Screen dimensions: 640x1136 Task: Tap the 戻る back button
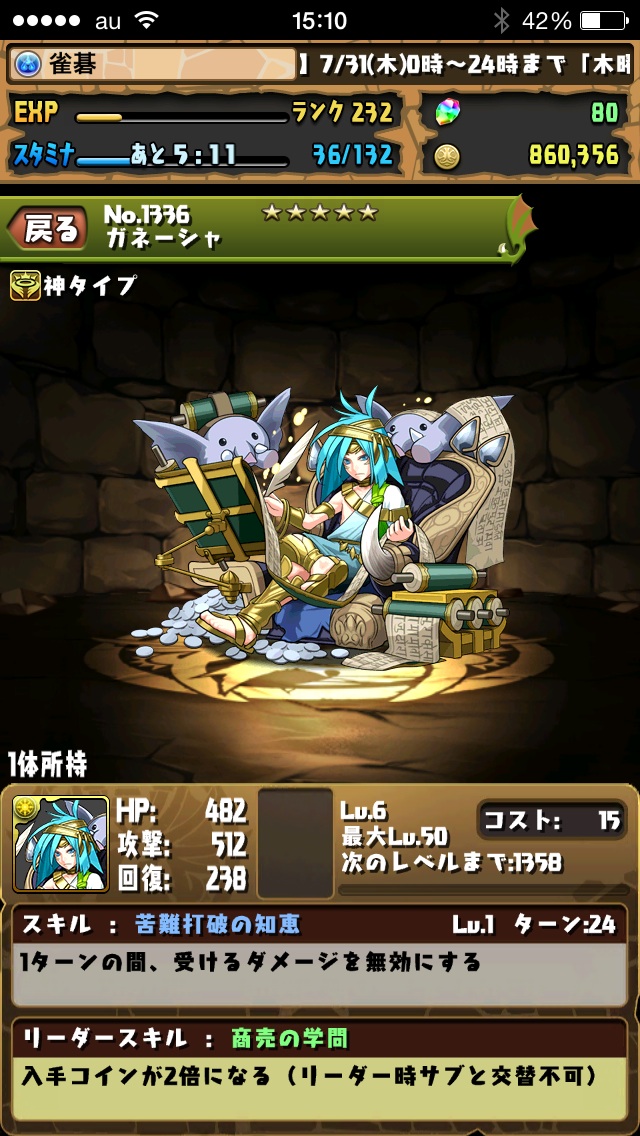pos(48,230)
